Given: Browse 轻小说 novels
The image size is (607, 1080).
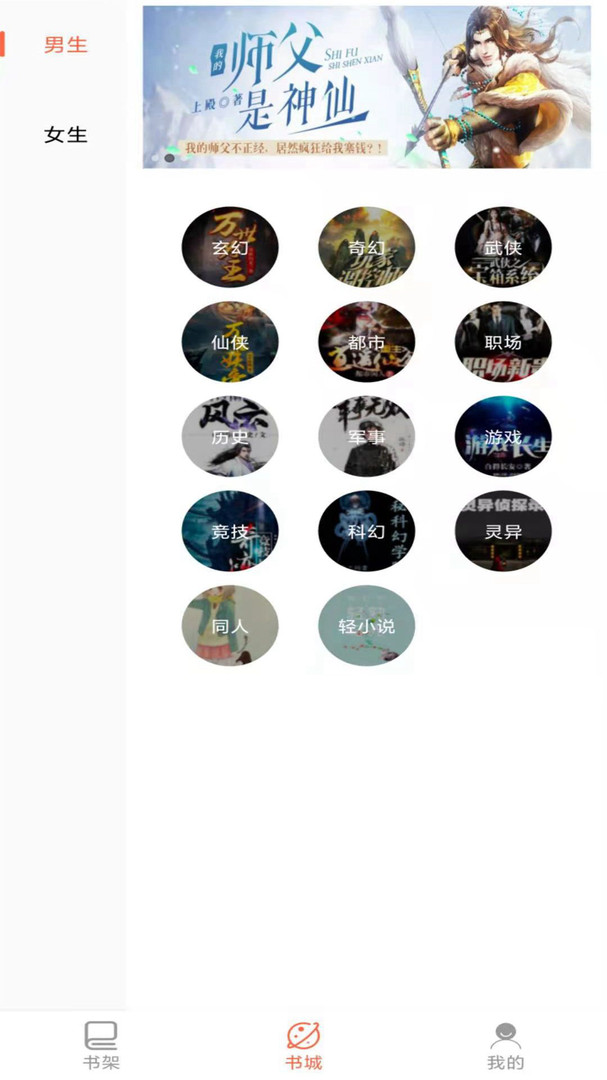Looking at the screenshot, I should click(x=366, y=626).
